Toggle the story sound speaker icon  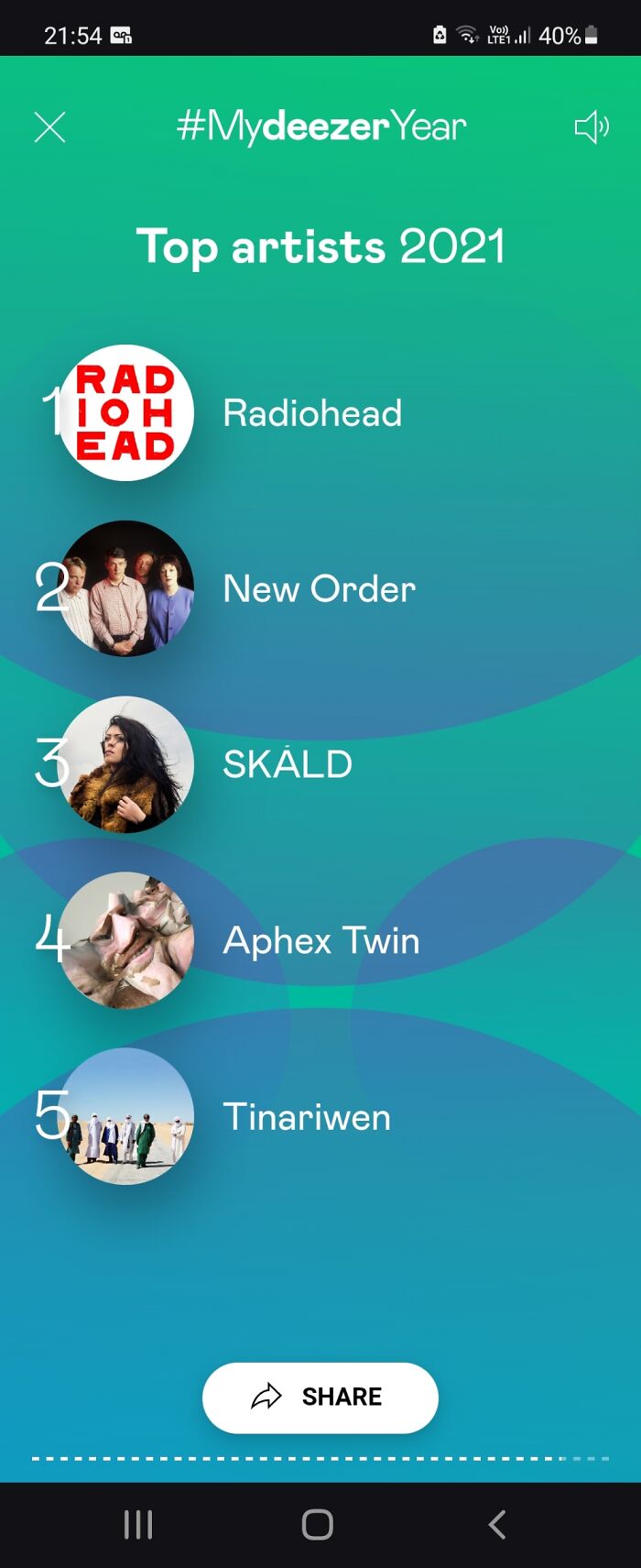[592, 127]
